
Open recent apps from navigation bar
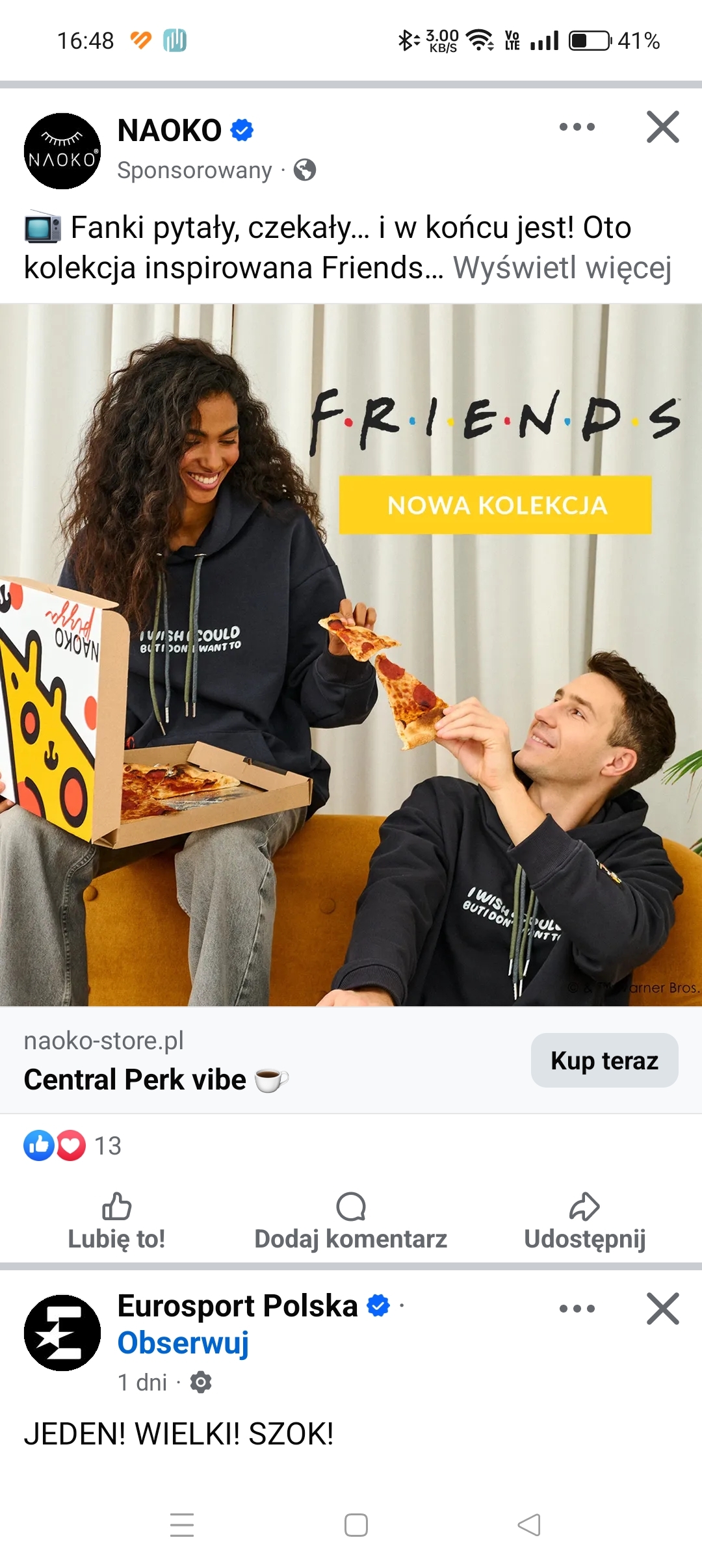pos(182,1524)
